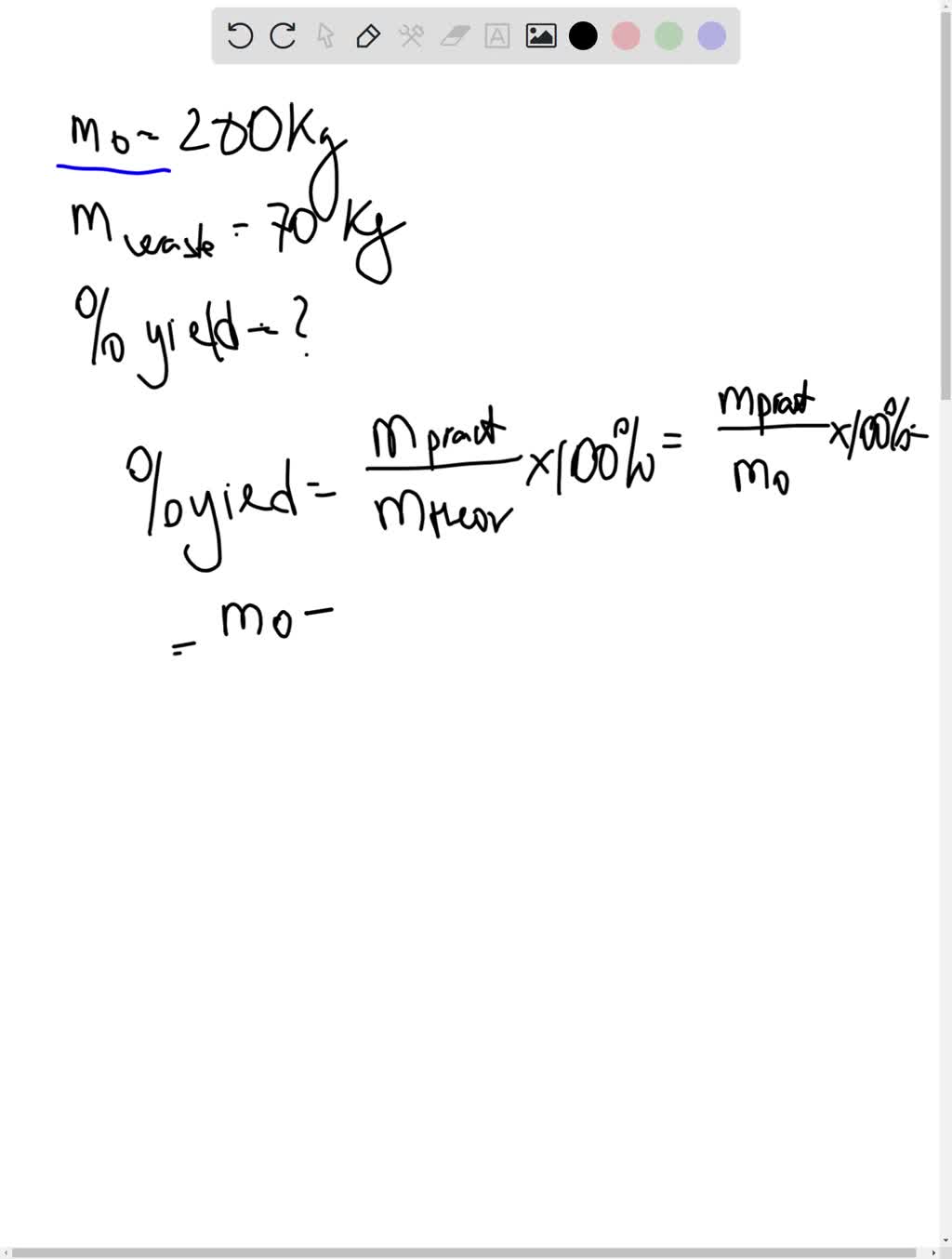Click an empty area of the canvas

465,930
